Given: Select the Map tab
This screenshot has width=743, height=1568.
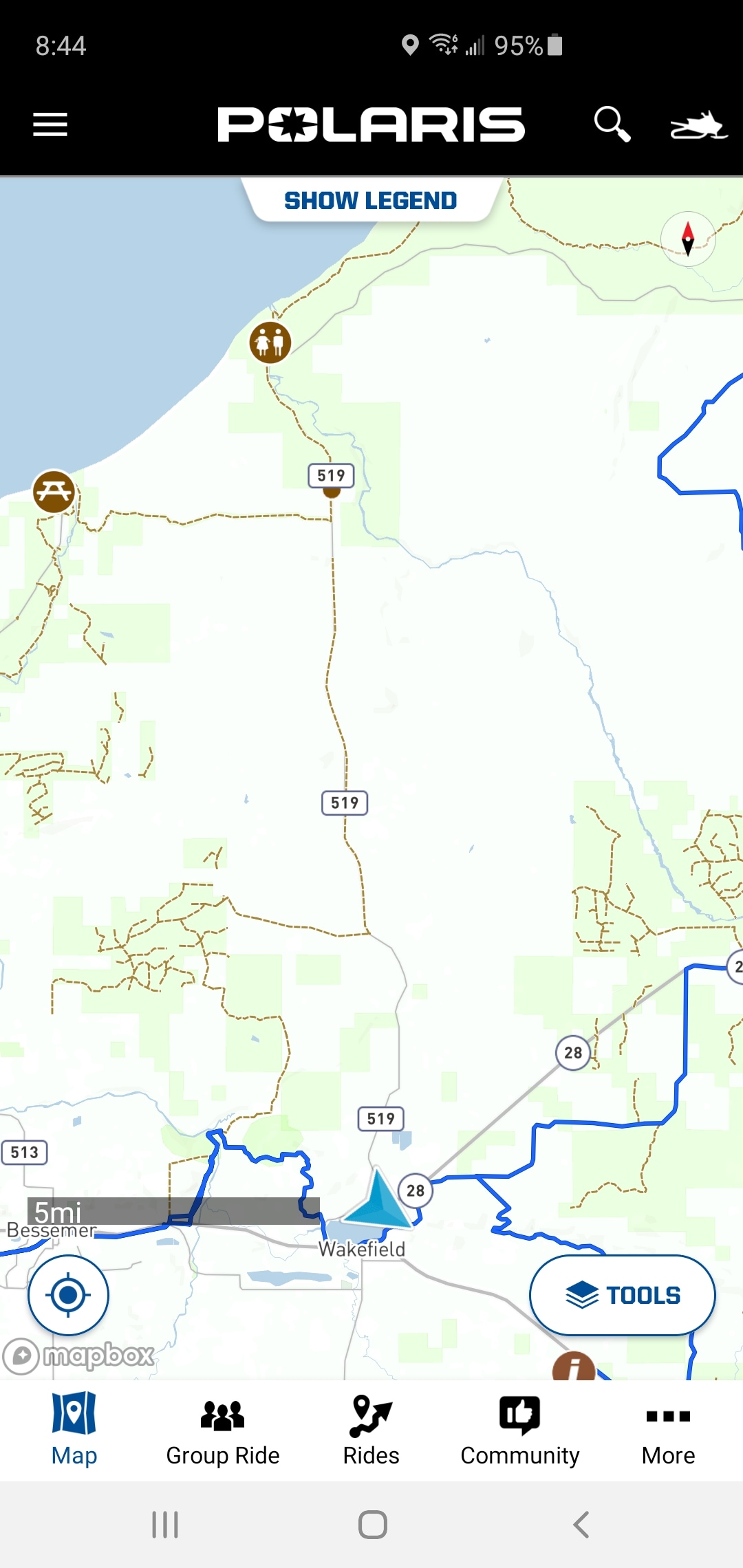Looking at the screenshot, I should point(74,1430).
